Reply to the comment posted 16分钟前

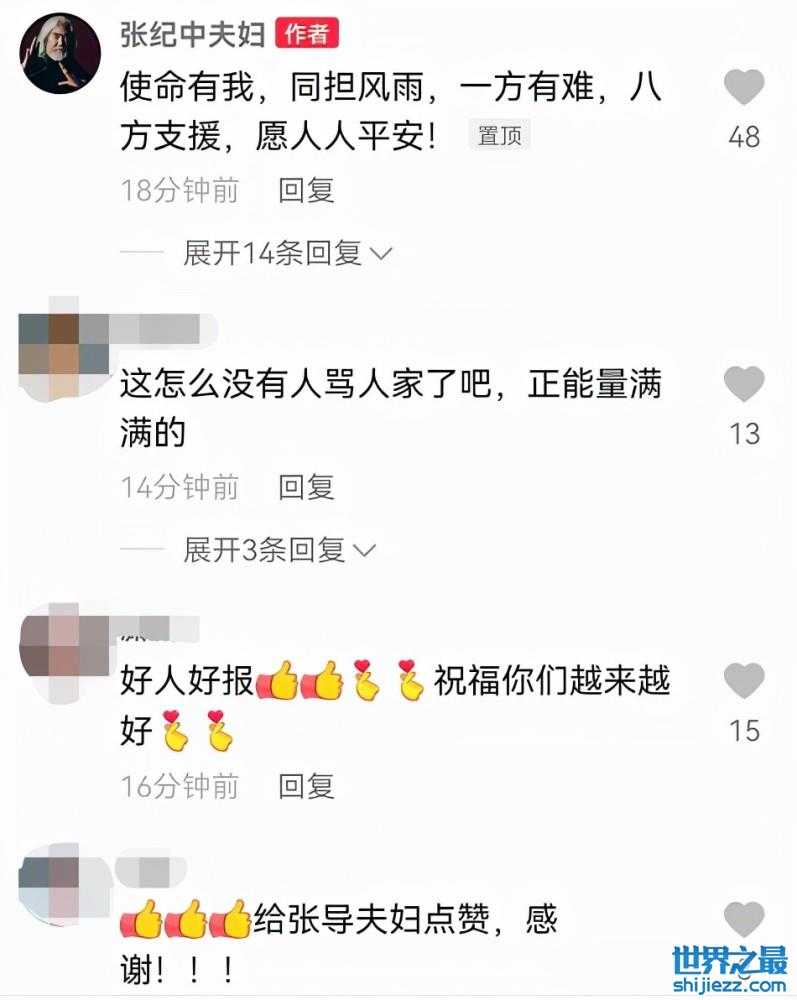tap(306, 786)
